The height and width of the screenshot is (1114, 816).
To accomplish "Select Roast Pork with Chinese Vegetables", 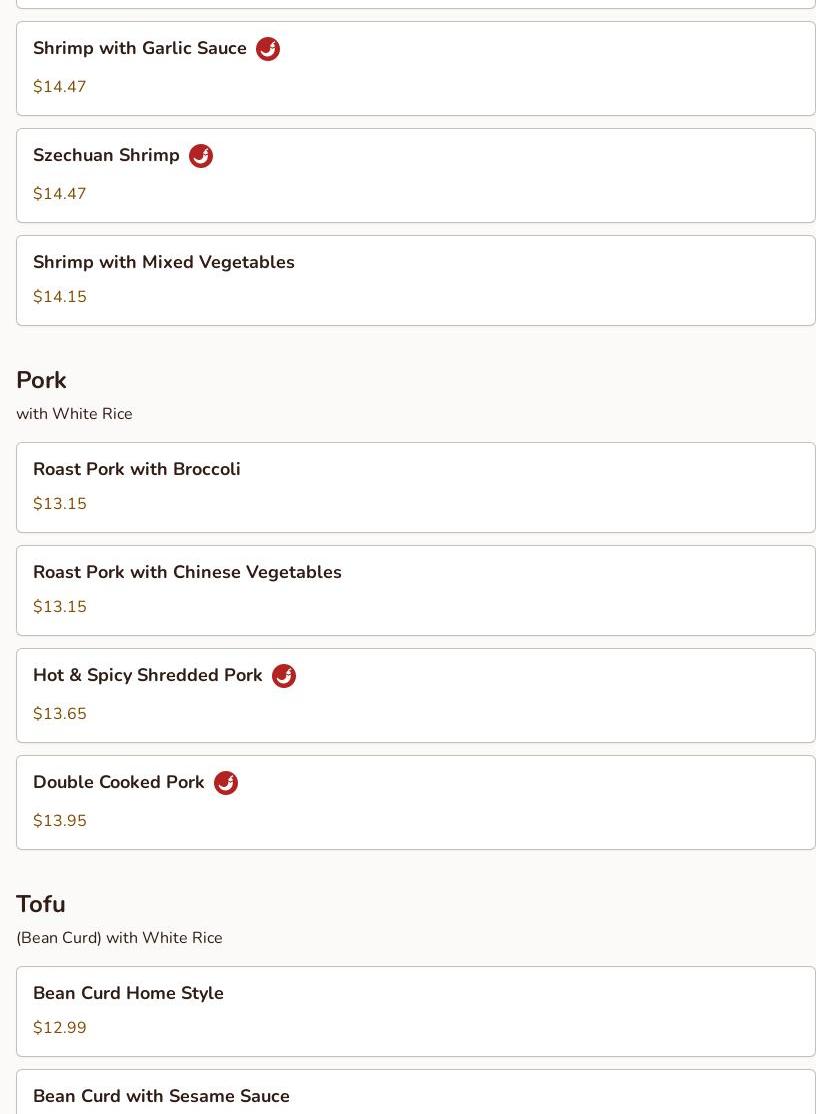I will tap(415, 590).
